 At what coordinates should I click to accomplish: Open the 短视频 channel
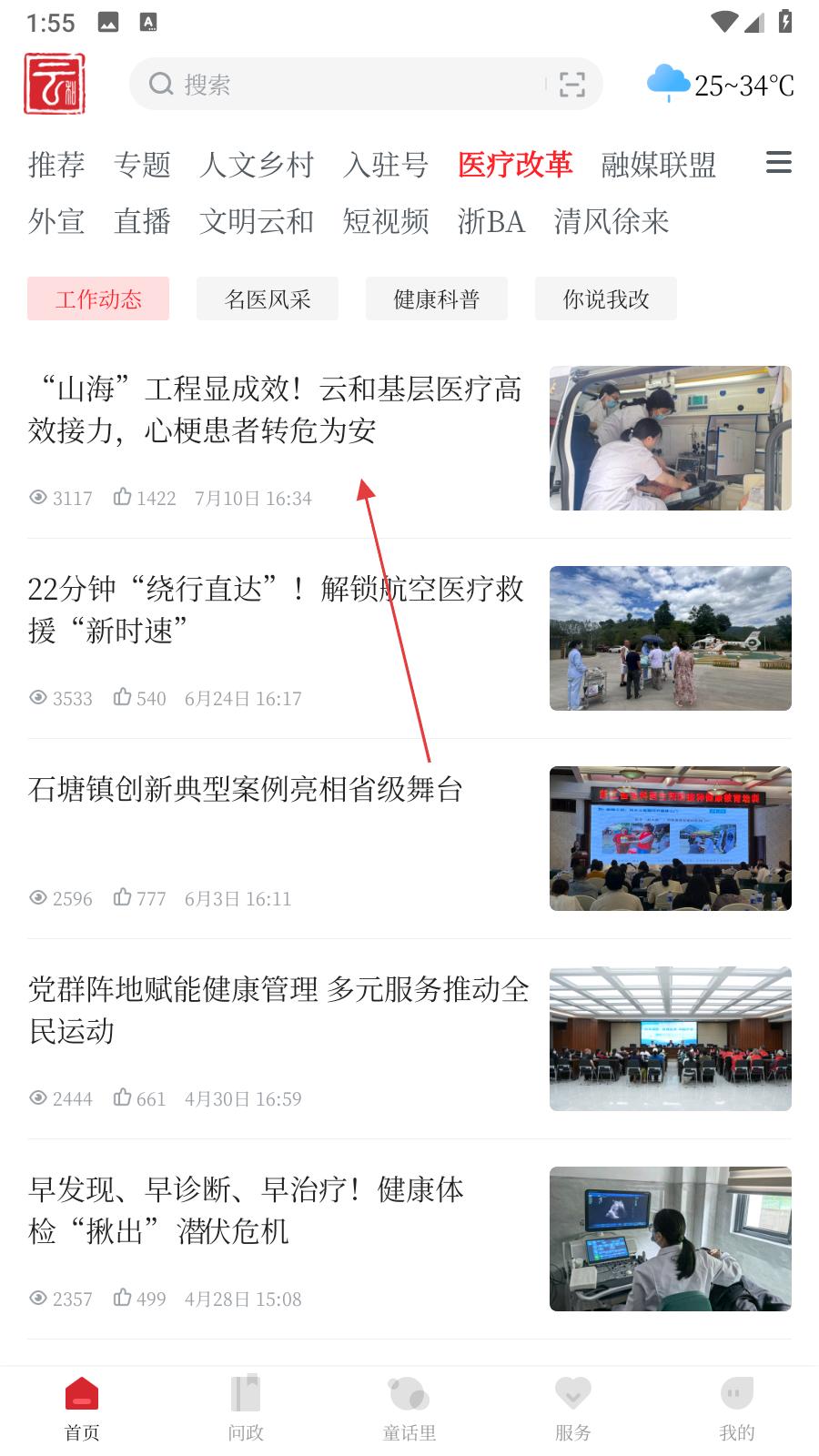386,221
